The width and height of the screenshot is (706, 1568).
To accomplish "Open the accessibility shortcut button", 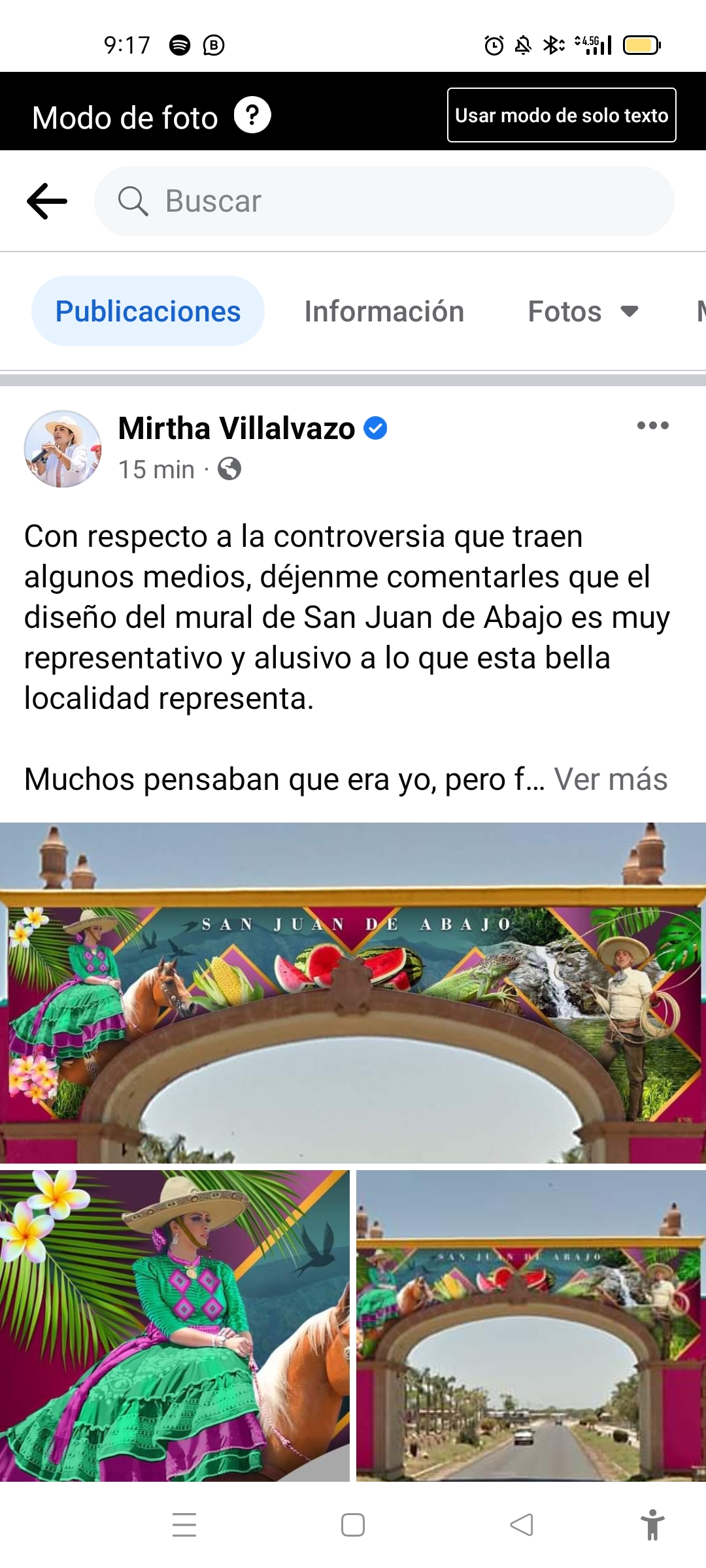I will [652, 1525].
